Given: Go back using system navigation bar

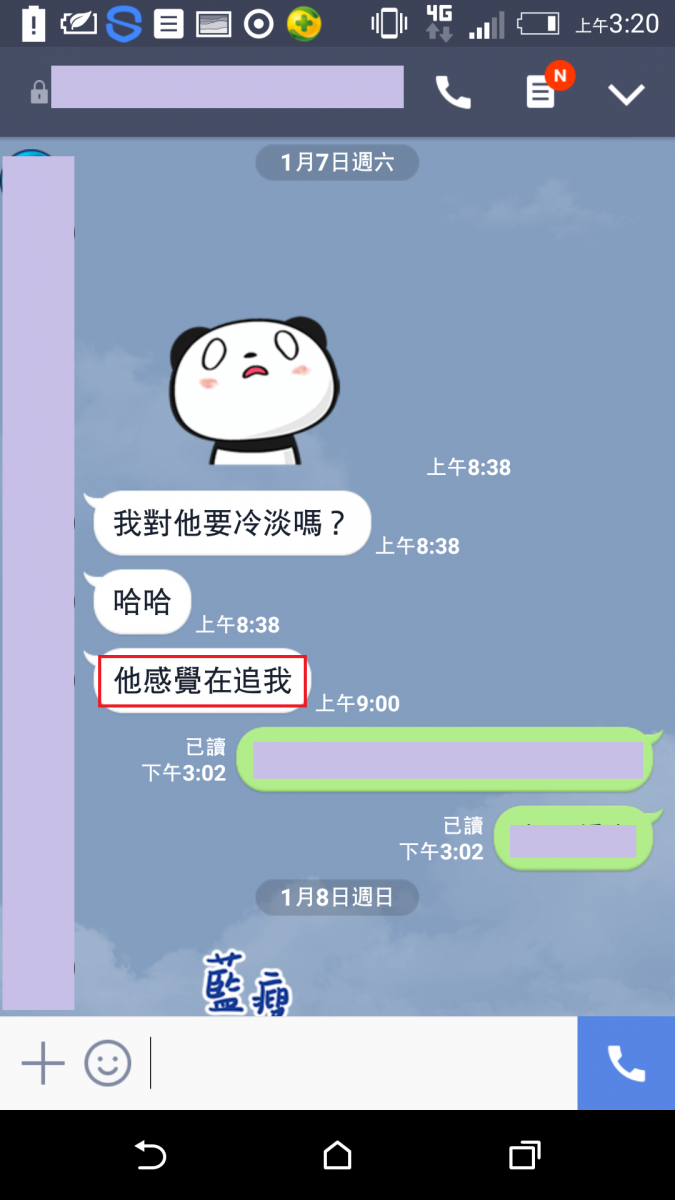Looking at the screenshot, I should (150, 1156).
